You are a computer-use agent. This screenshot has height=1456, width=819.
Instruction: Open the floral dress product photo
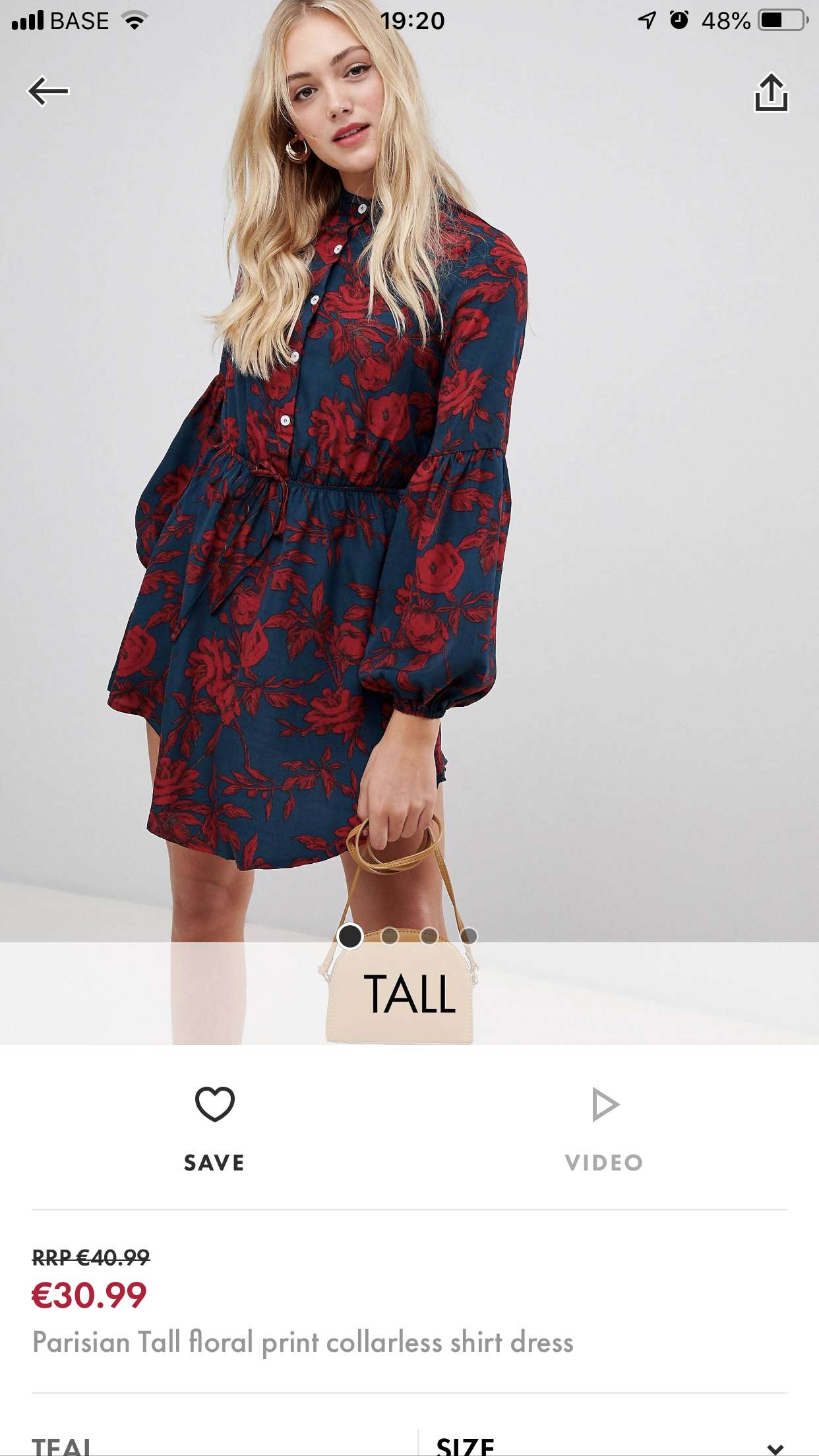(409, 522)
